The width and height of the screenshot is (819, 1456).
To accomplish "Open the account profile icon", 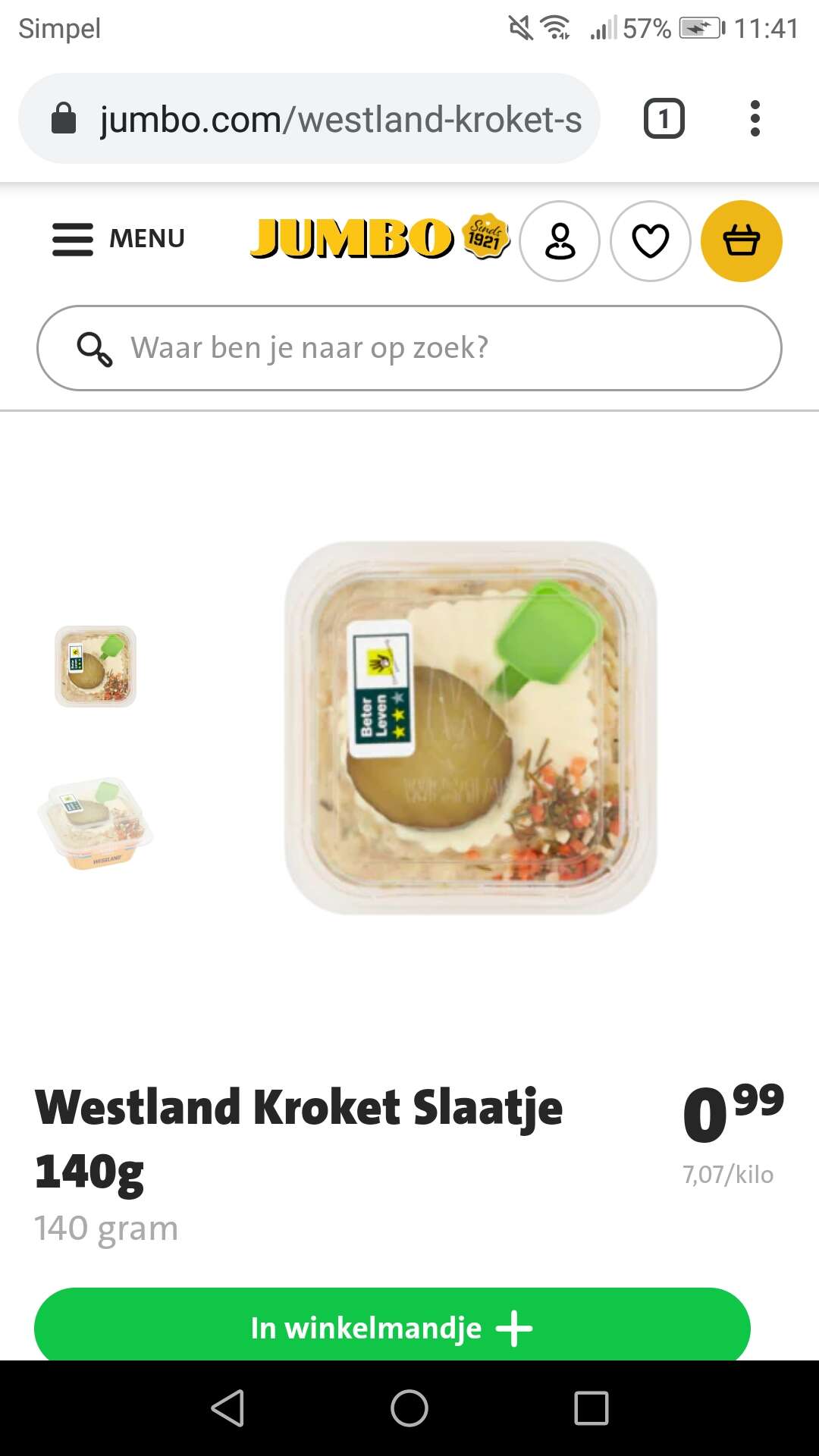I will coord(560,241).
